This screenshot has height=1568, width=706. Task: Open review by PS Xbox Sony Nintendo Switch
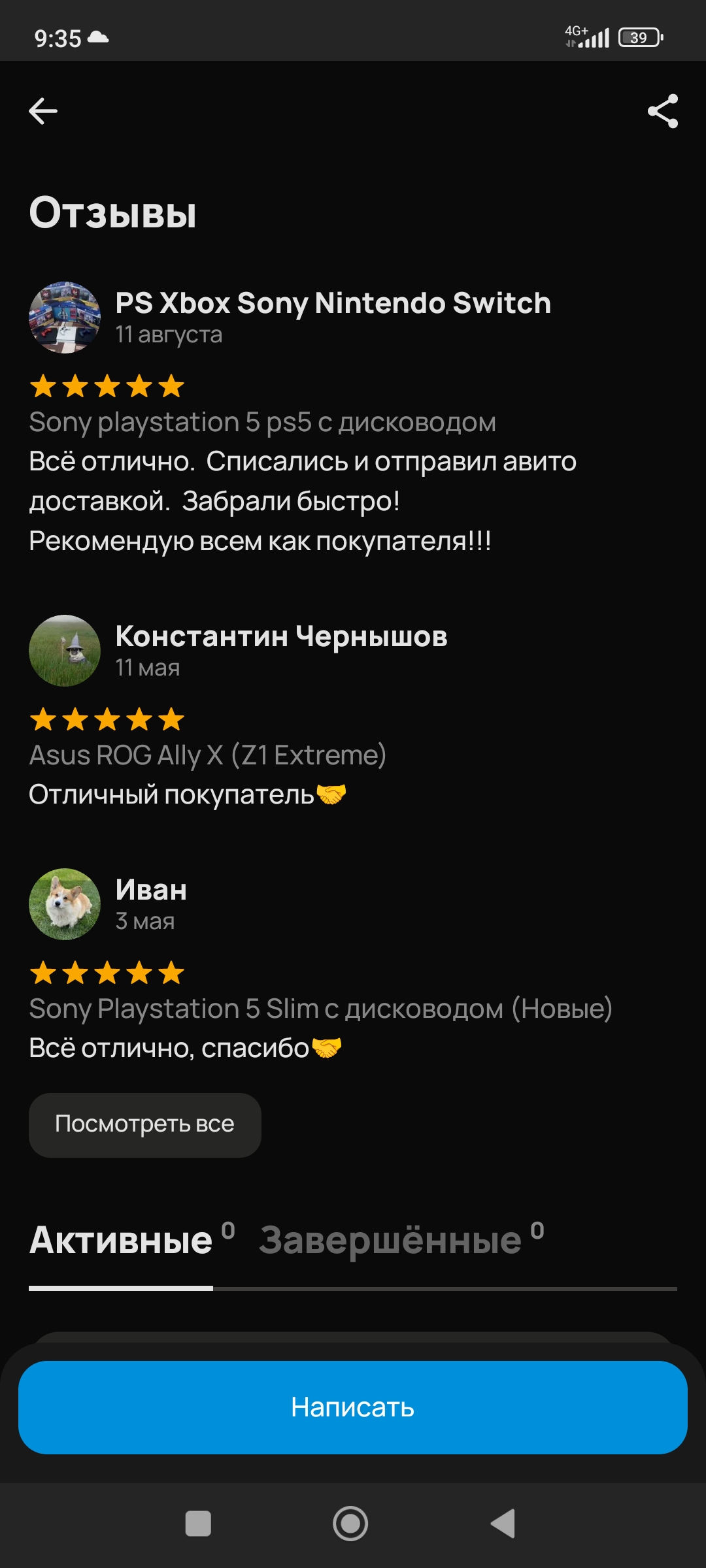353,418
